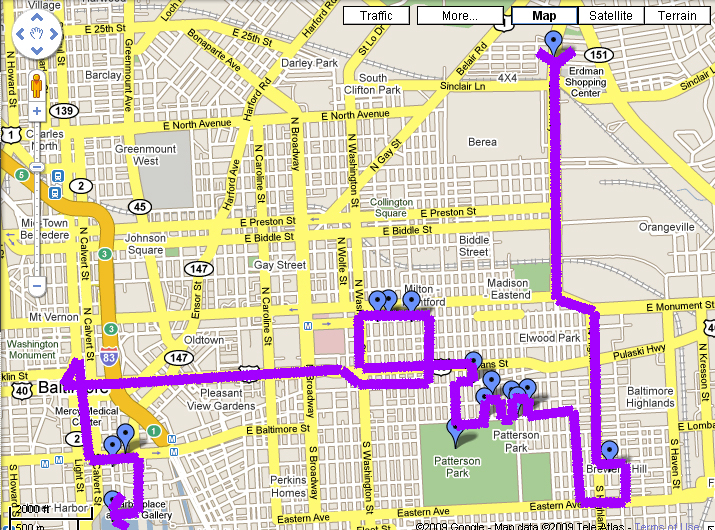The image size is (715, 530).
Task: Switch to Map view
Action: [544, 15]
